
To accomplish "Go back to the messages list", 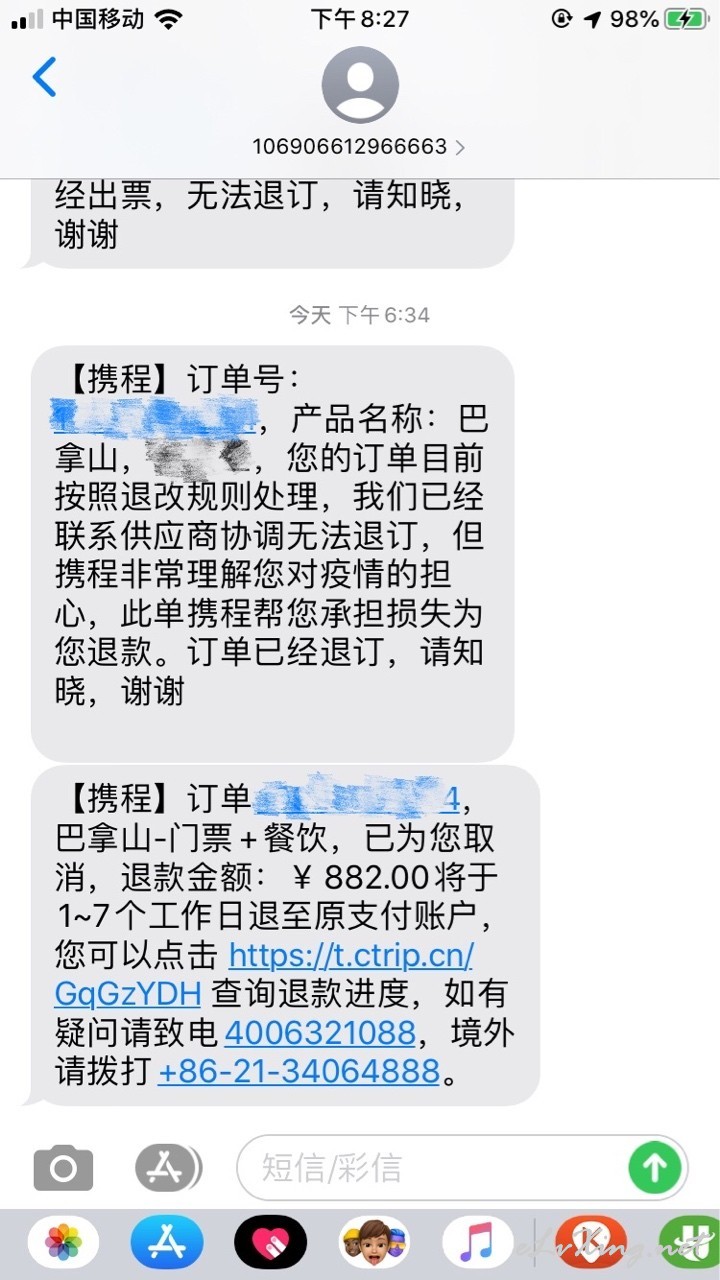I will (x=44, y=76).
